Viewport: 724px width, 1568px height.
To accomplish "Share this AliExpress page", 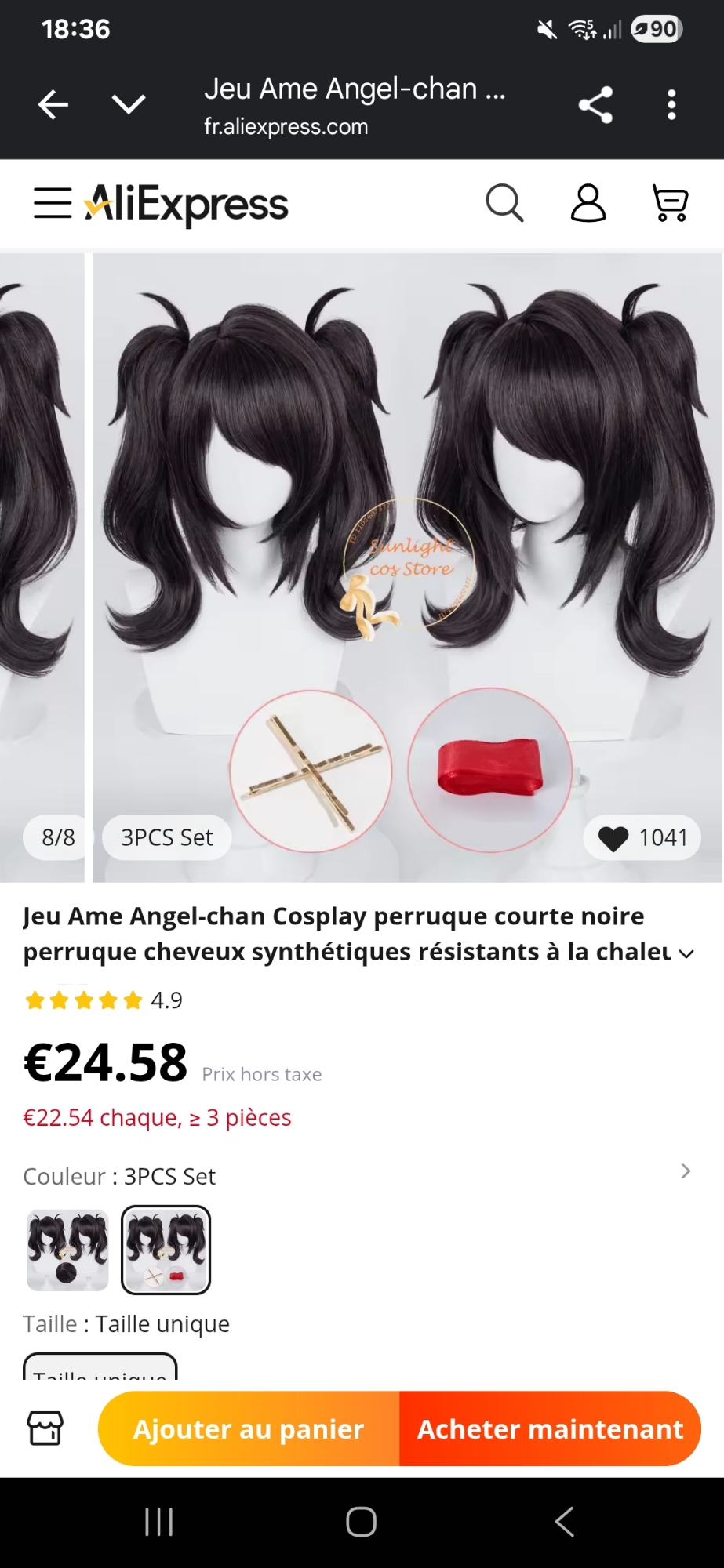I will click(x=595, y=105).
